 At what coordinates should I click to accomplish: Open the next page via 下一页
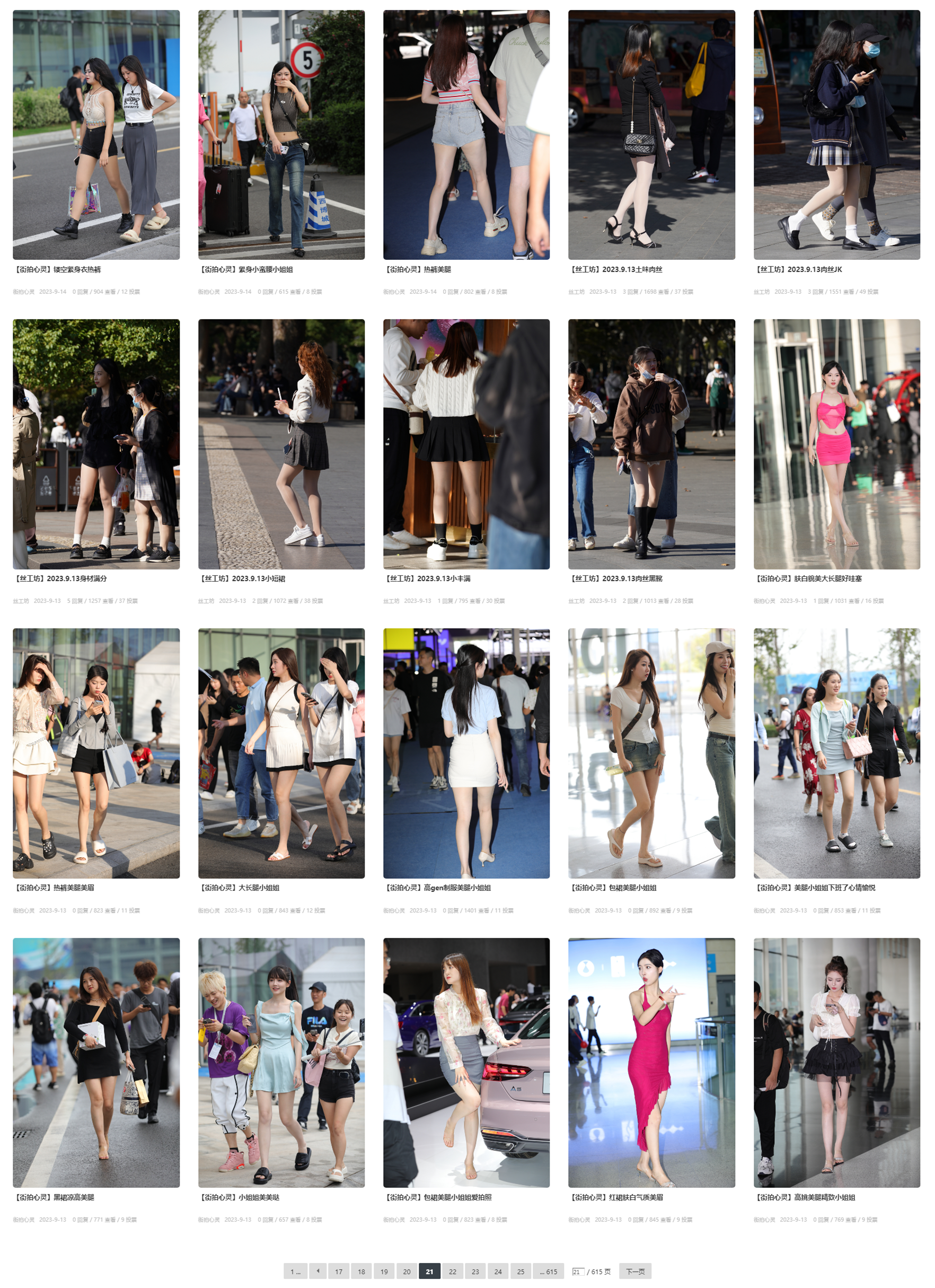(x=634, y=1272)
